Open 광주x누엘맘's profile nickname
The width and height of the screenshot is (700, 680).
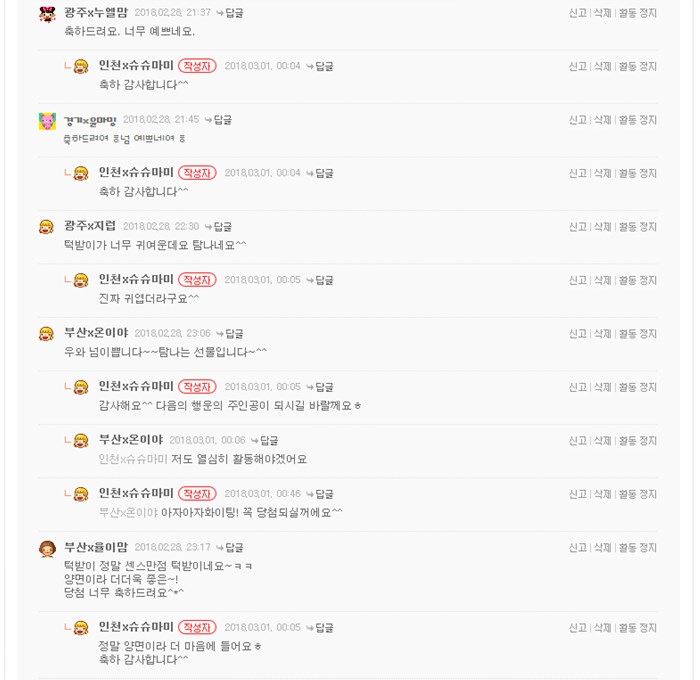[95, 13]
